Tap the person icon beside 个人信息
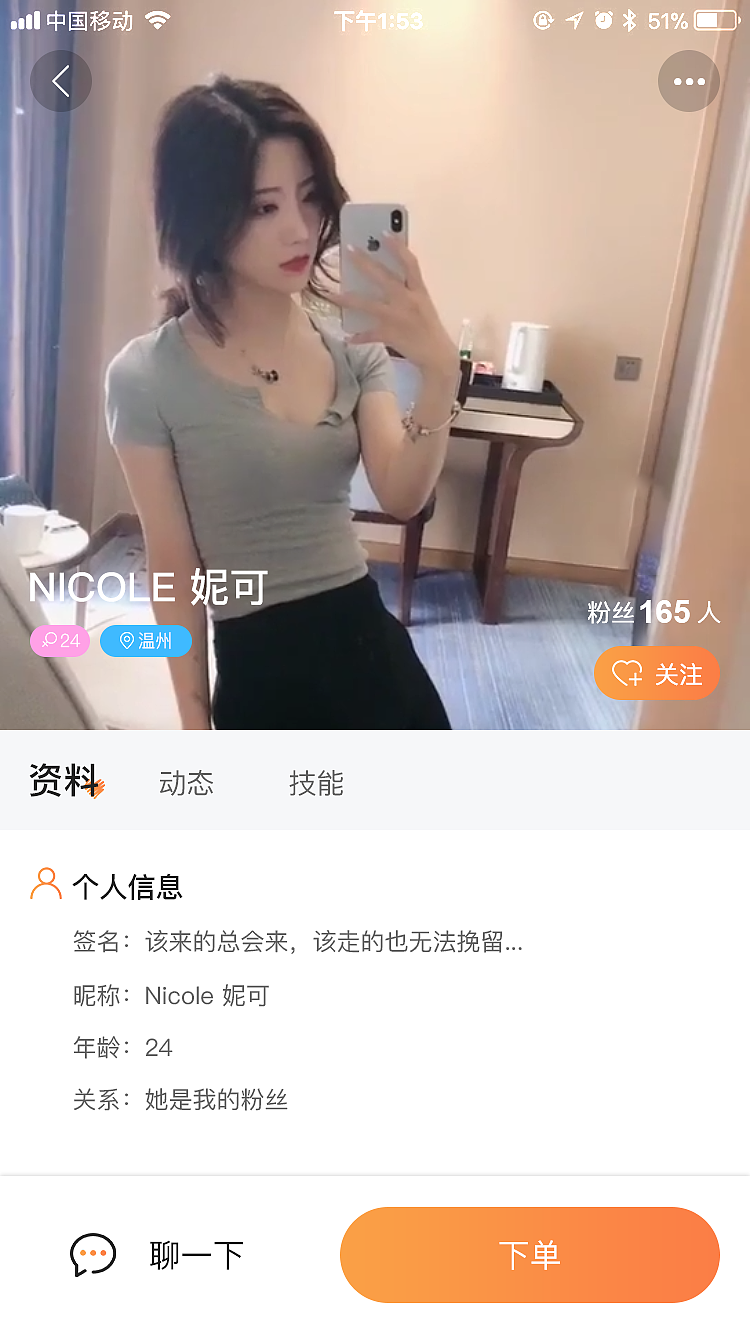This screenshot has width=750, height=1334. (45, 884)
